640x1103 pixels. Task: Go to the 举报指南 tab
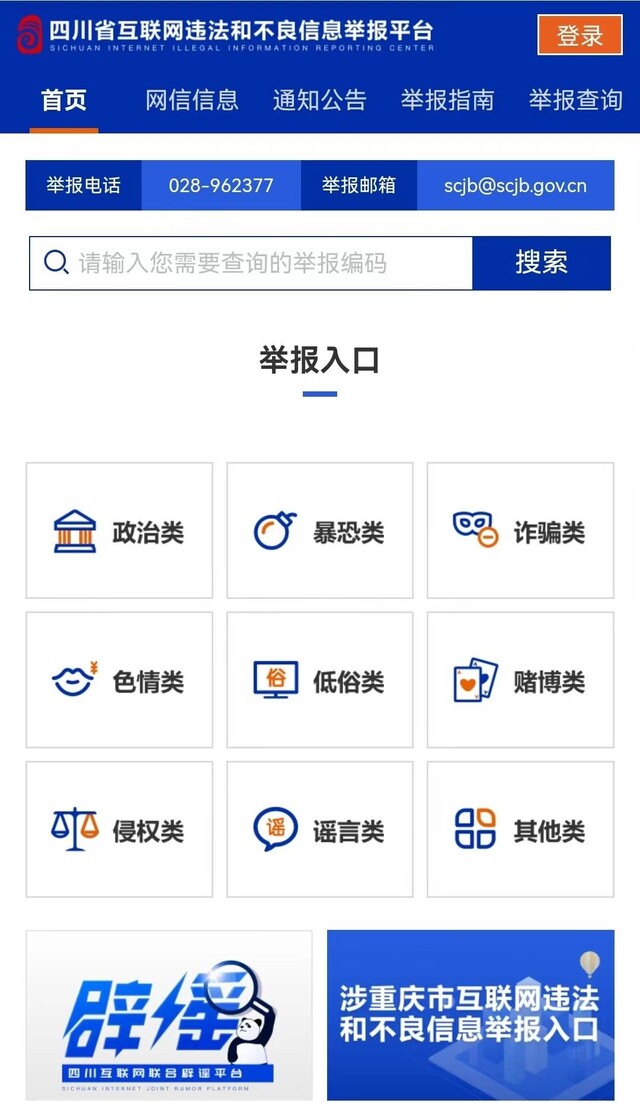(447, 100)
